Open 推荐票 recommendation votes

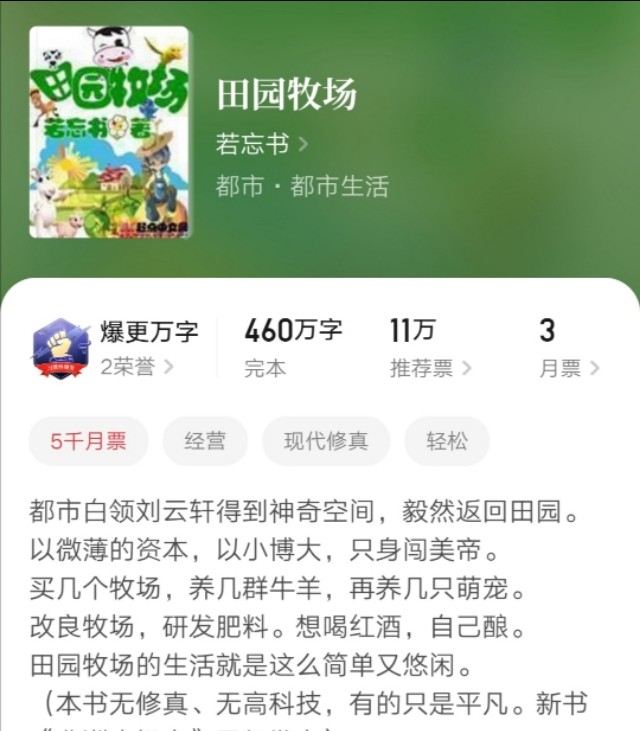[430, 368]
